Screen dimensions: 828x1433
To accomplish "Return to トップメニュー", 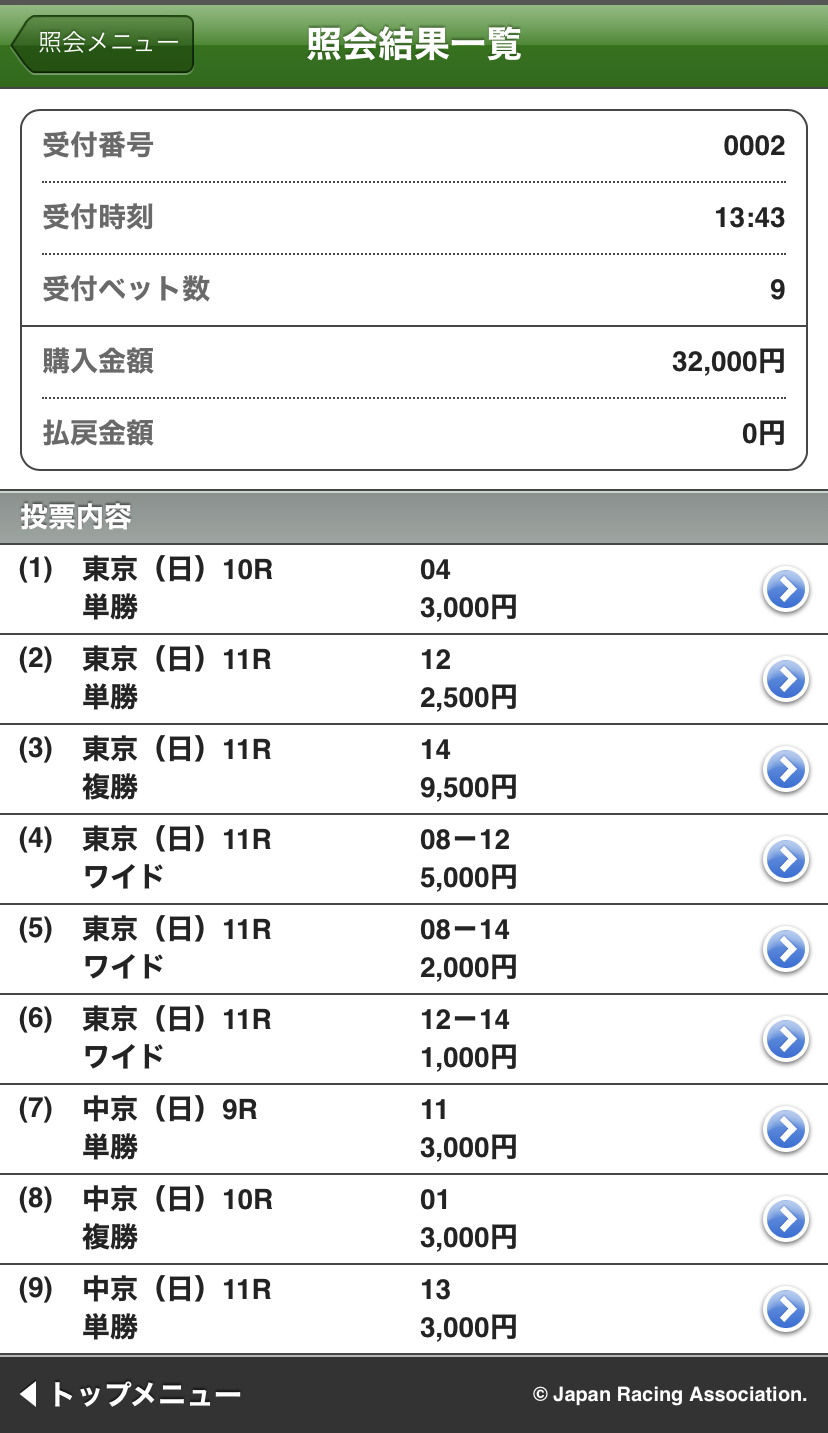I will [130, 1394].
